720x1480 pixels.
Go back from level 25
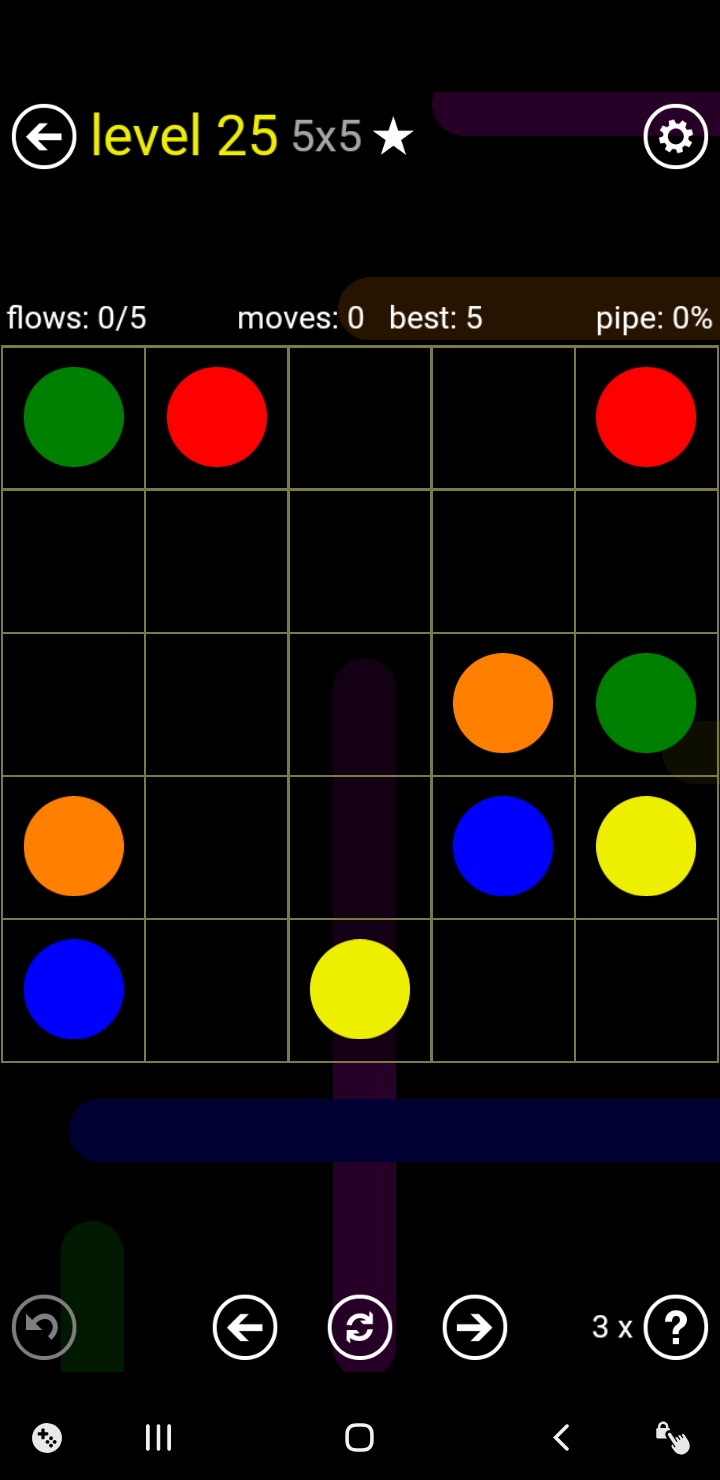tap(44, 136)
